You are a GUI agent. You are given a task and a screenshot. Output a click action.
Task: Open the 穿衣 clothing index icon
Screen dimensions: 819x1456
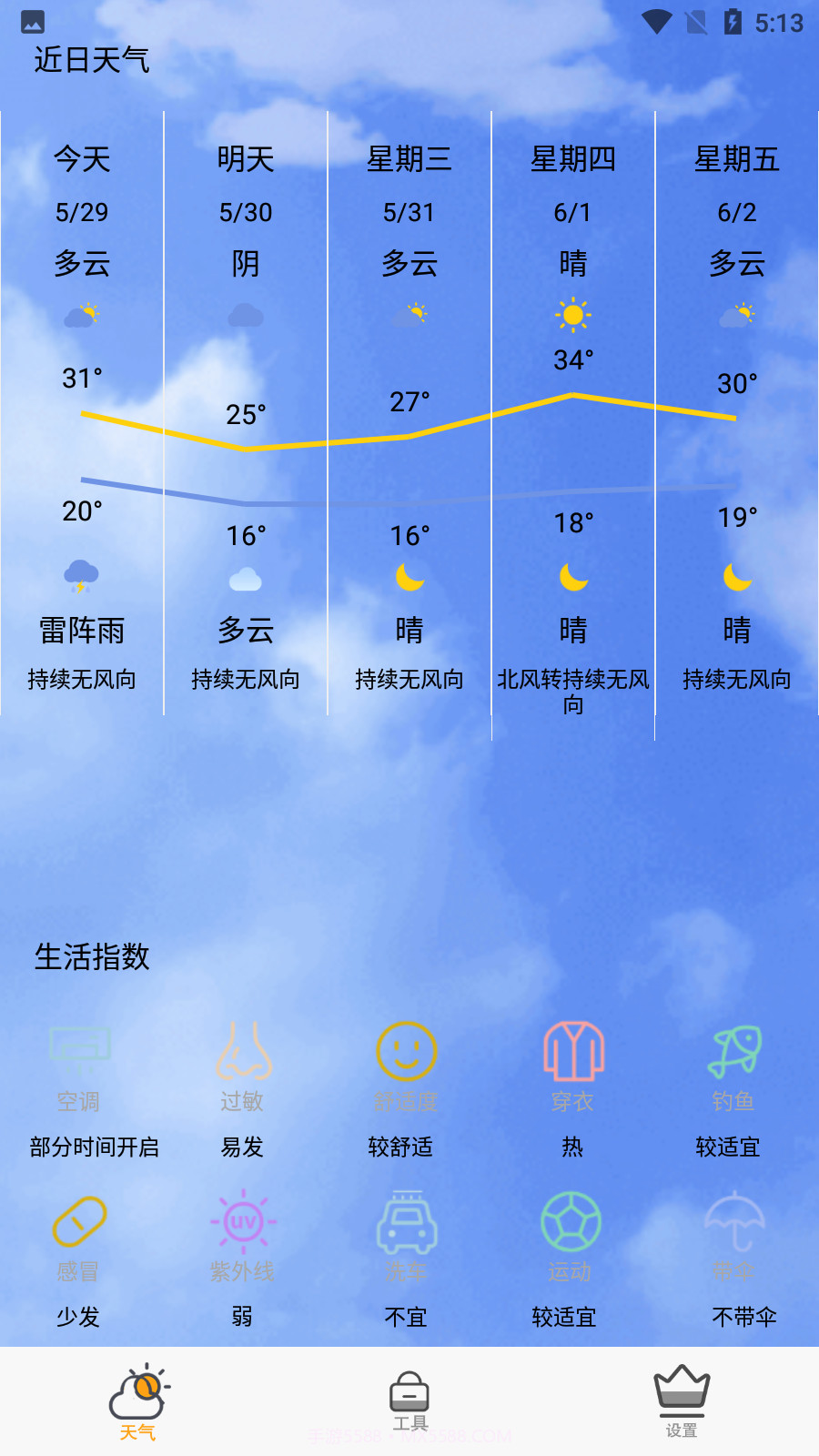(572, 1054)
